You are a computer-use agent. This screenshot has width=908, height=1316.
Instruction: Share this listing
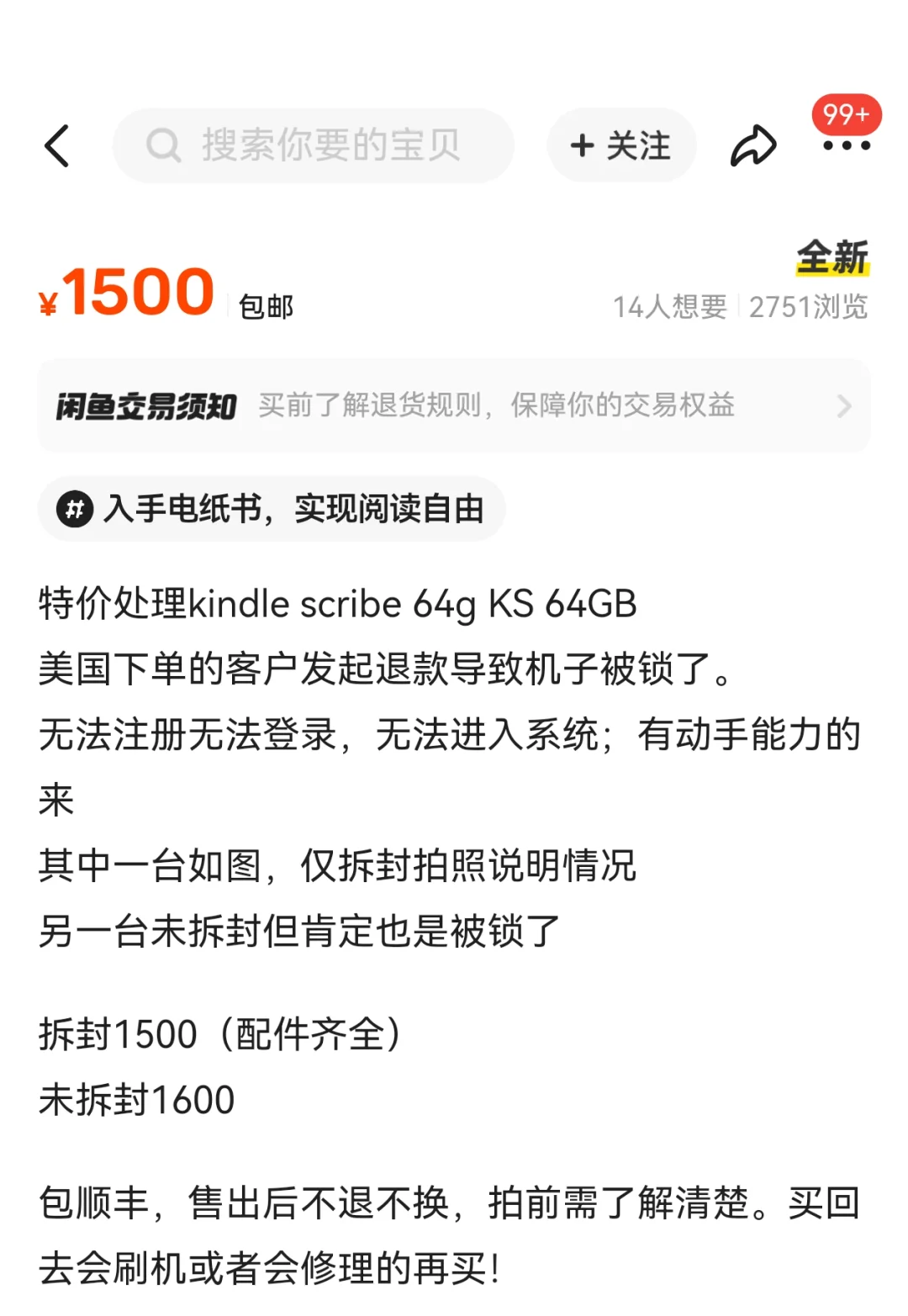click(x=752, y=145)
